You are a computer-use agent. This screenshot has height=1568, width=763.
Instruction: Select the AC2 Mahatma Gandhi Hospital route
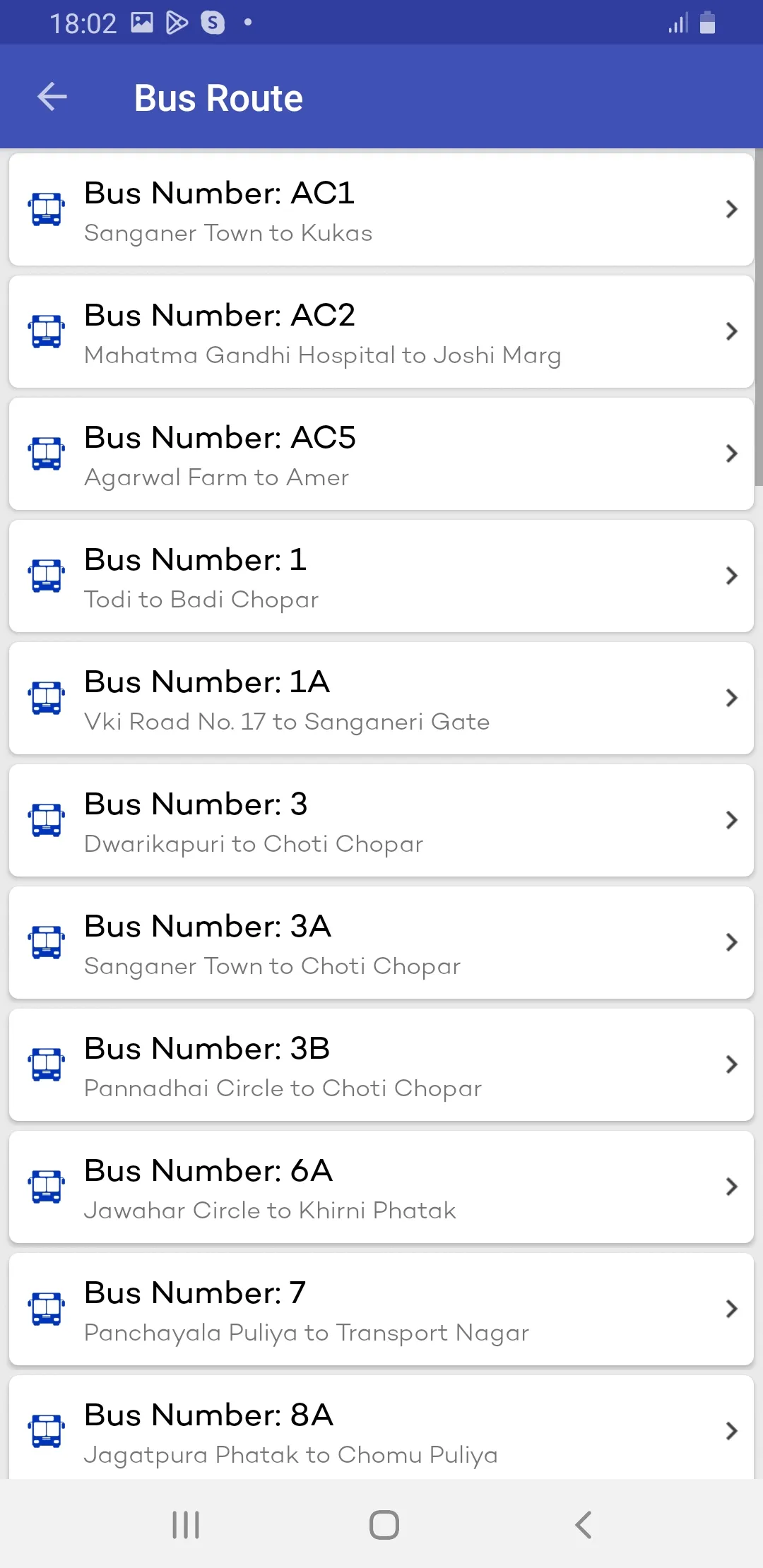(381, 332)
